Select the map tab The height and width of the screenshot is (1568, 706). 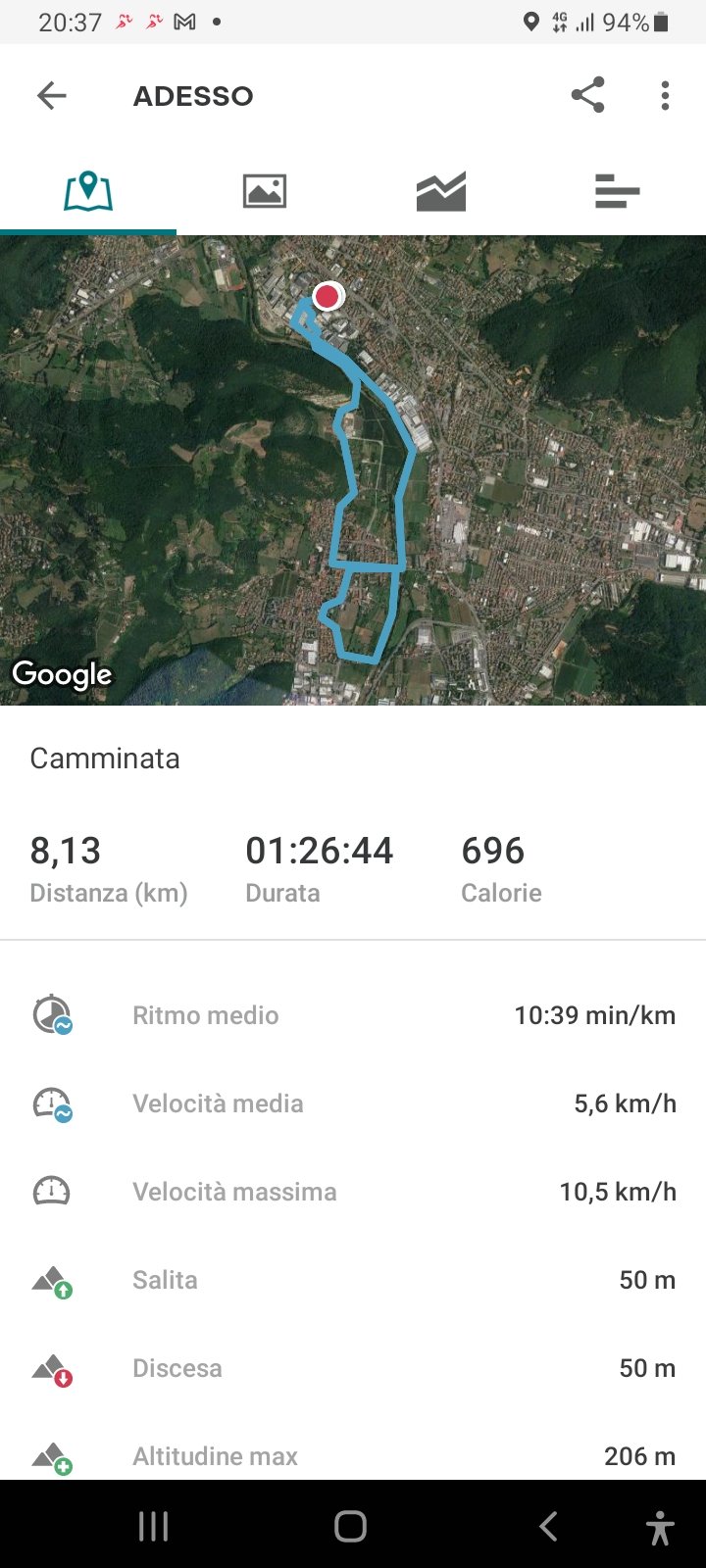[x=88, y=190]
